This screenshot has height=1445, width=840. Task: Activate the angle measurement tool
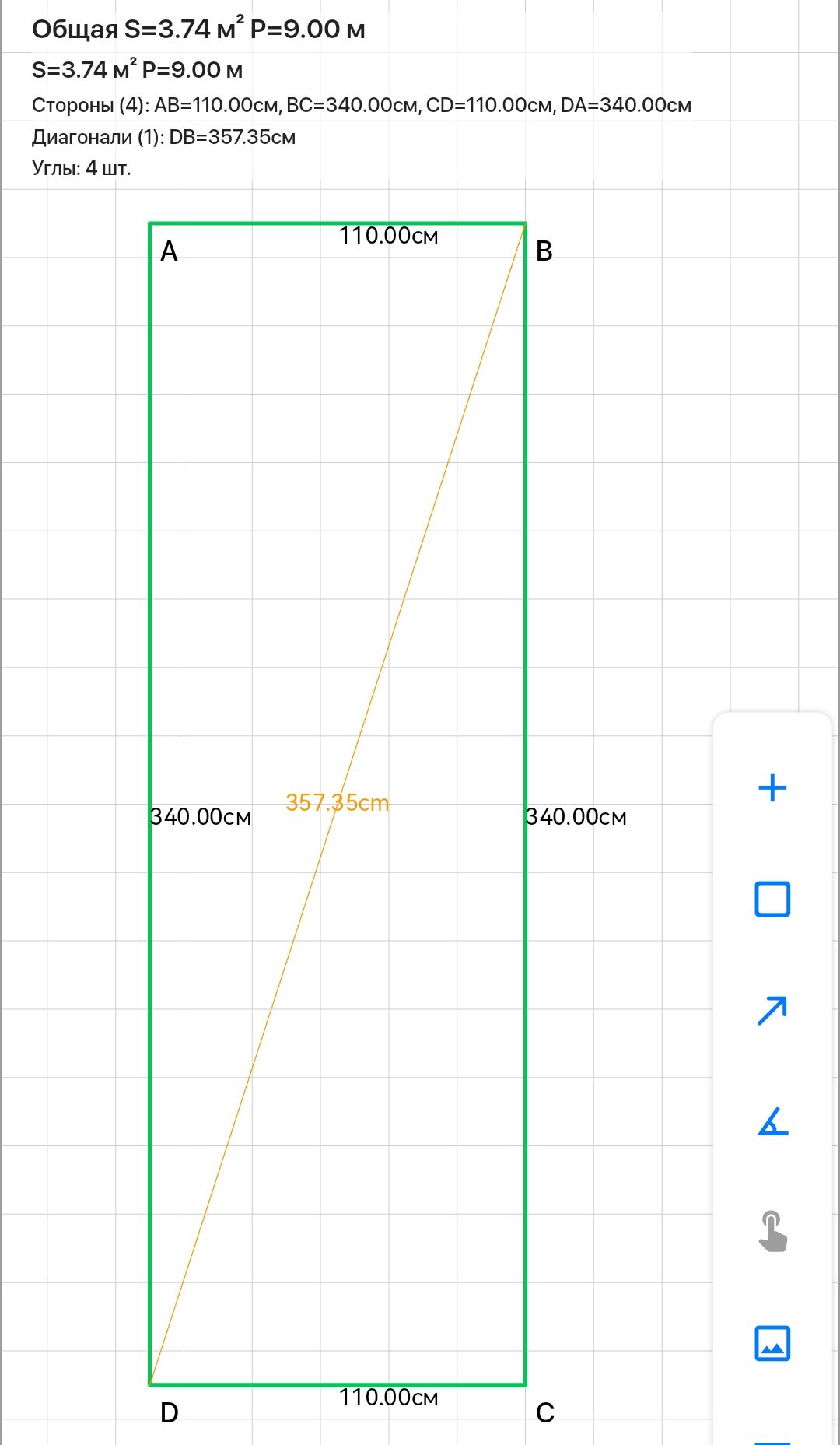pyautogui.click(x=772, y=1121)
